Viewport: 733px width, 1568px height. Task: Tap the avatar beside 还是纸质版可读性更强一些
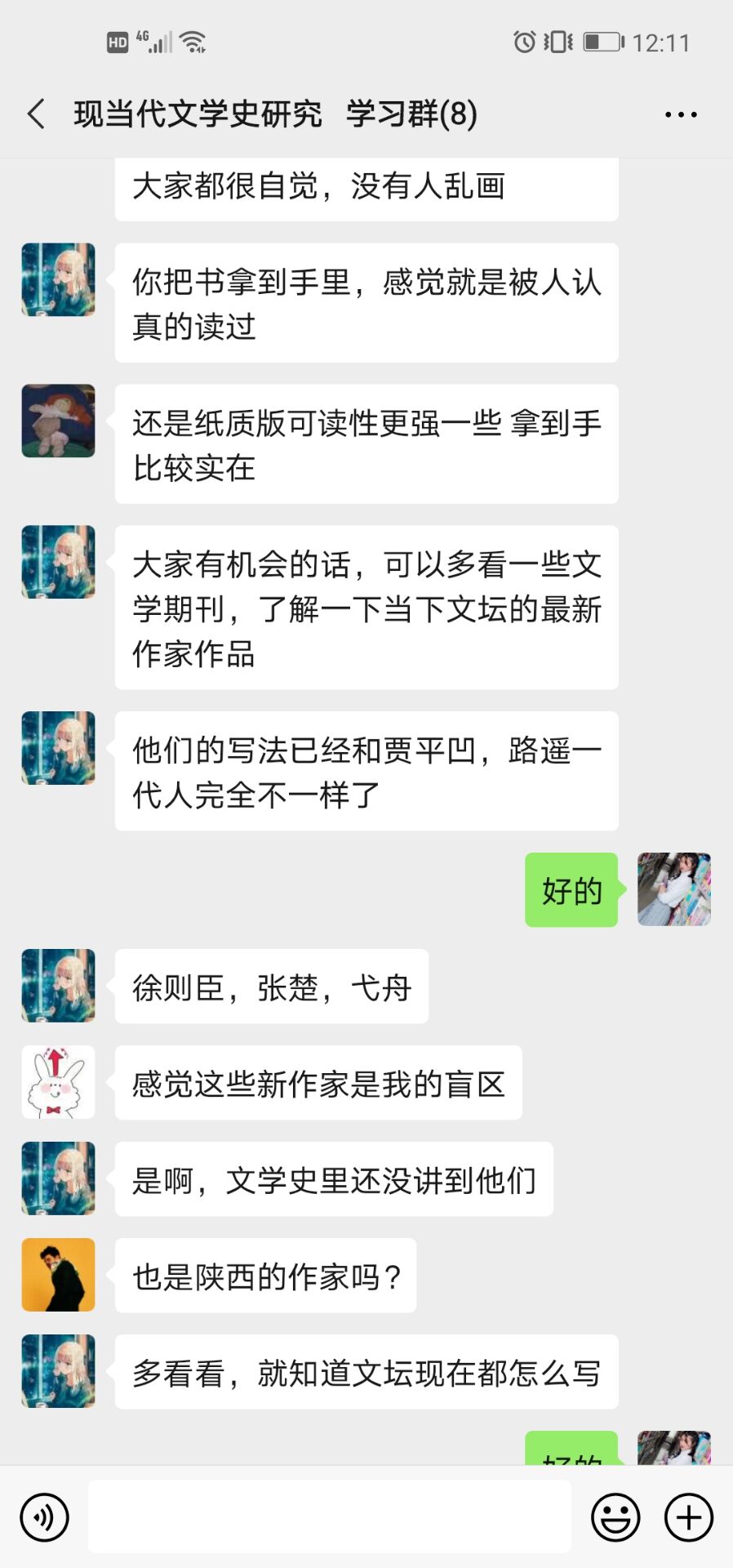58,421
